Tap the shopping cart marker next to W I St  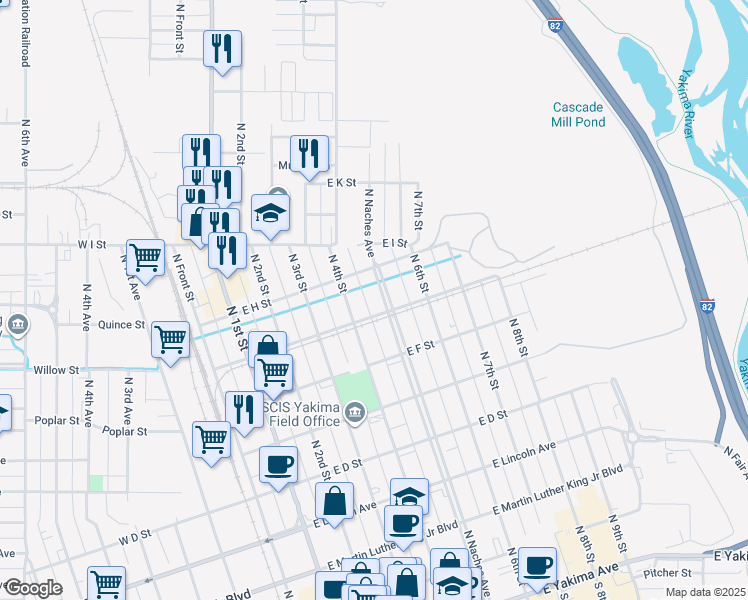[145, 257]
